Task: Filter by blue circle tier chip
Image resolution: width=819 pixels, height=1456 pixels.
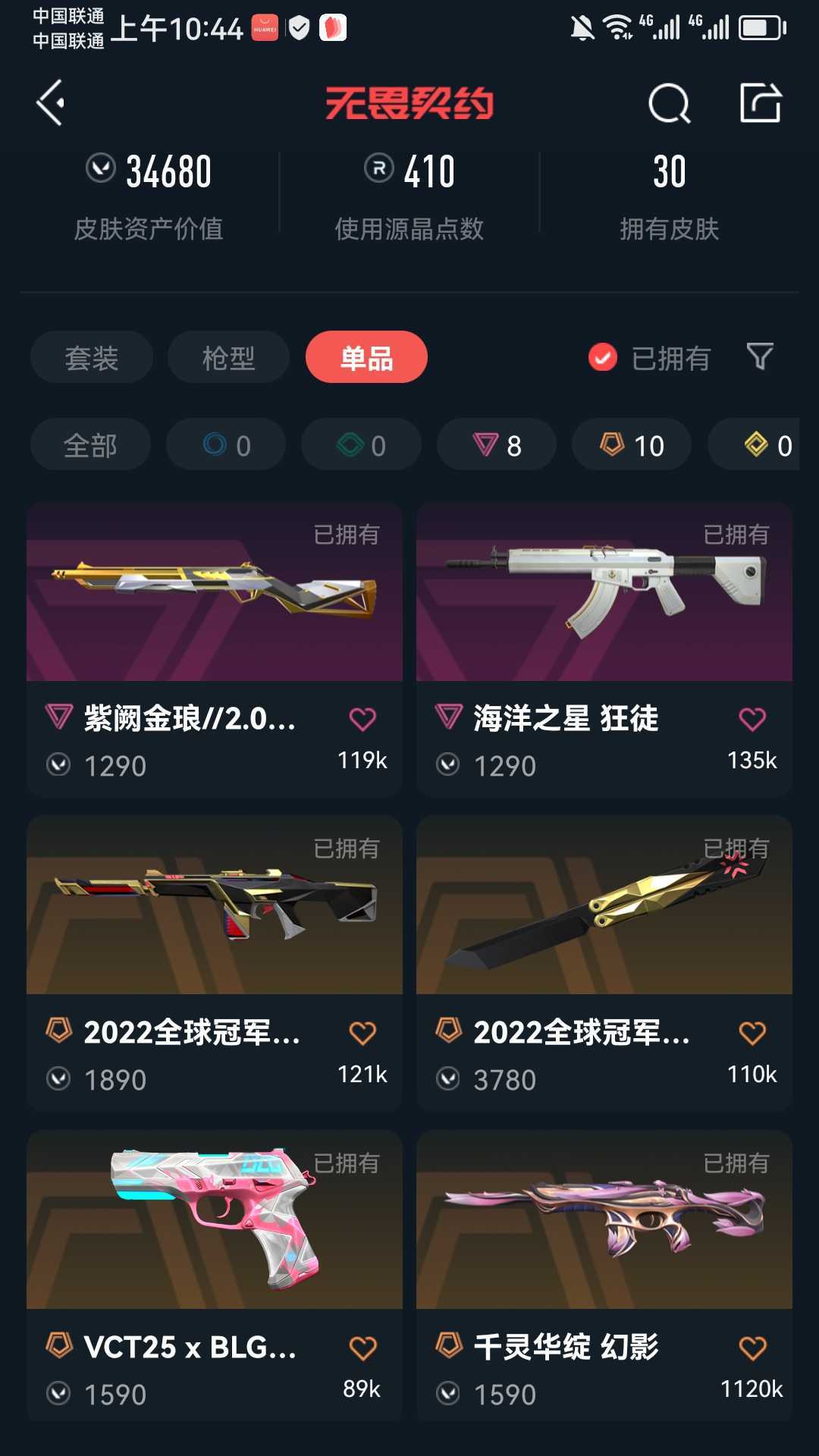Action: [x=226, y=445]
